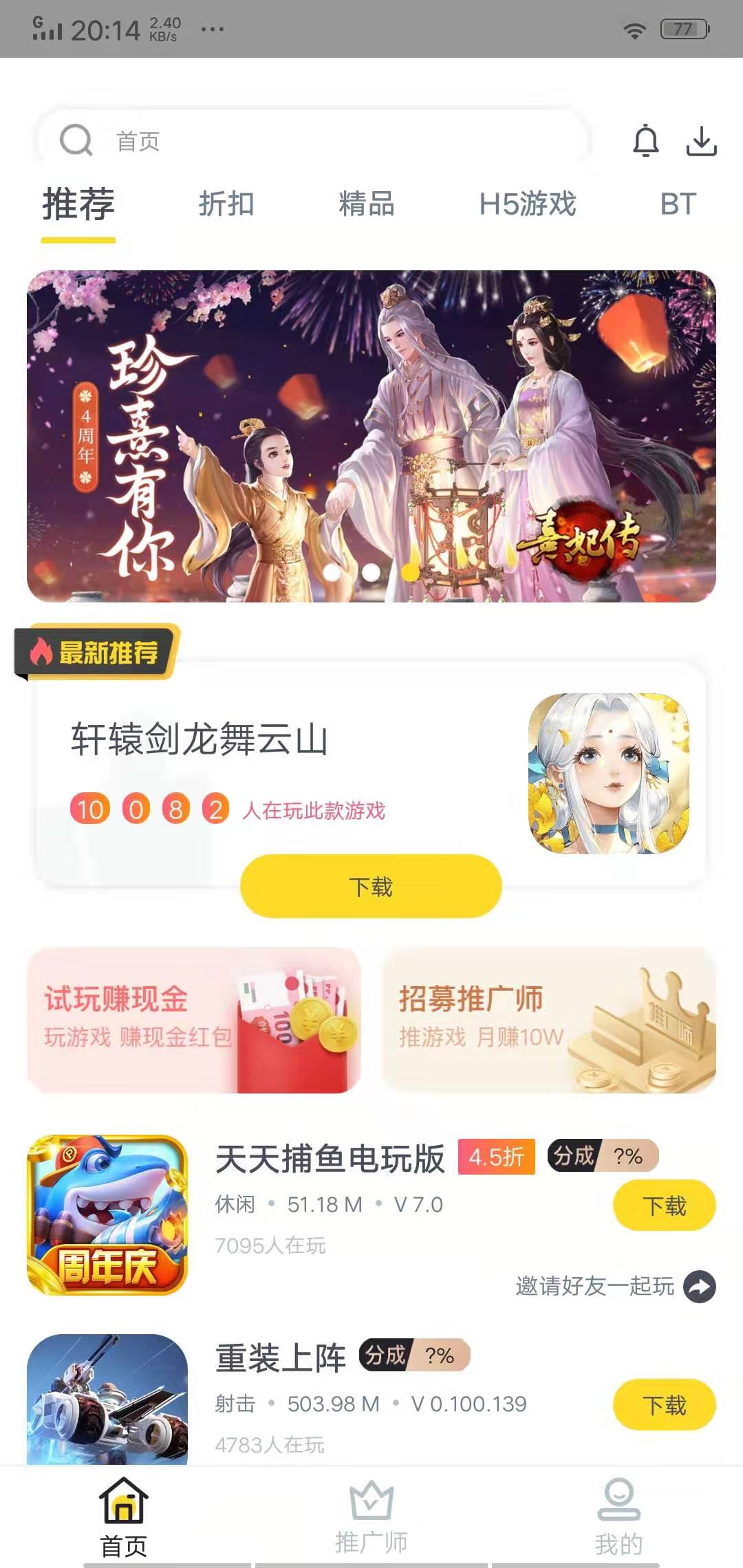Open the download manager icon

703,142
